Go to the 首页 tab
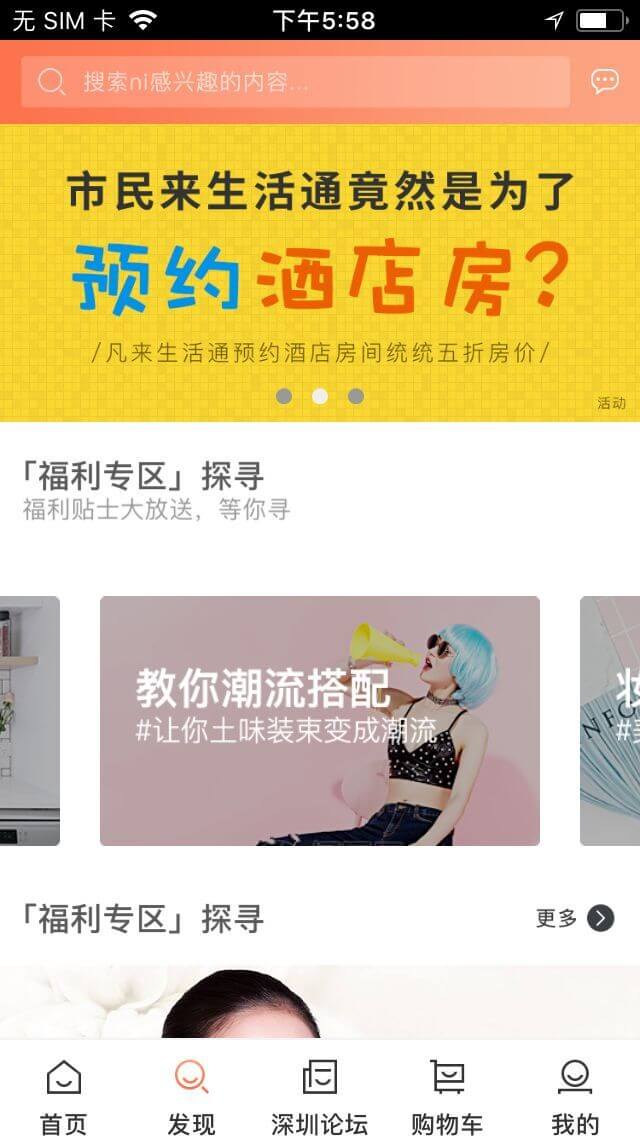Image resolution: width=640 pixels, height=1136 pixels. click(x=64, y=1096)
